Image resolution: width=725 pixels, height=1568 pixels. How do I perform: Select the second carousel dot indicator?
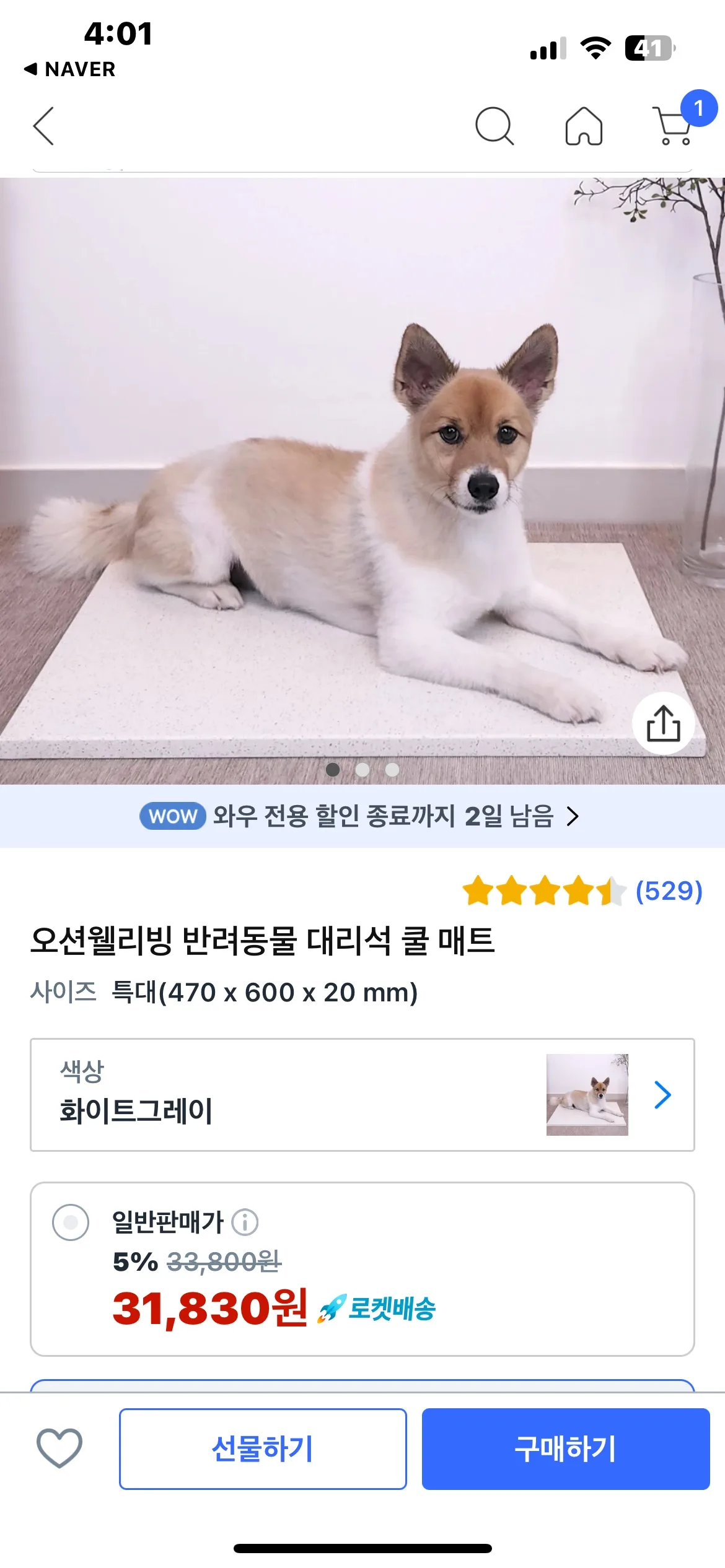tap(362, 769)
